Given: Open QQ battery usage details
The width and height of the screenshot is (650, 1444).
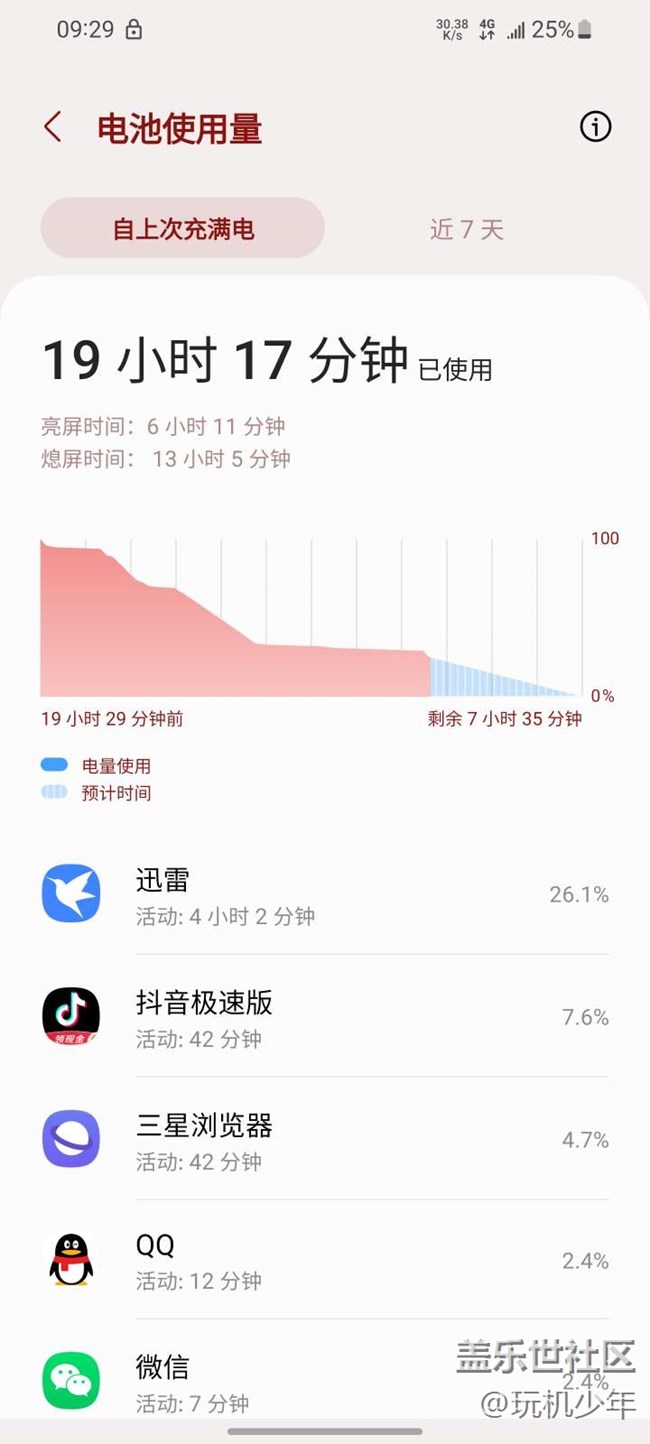Looking at the screenshot, I should (x=325, y=1260).
